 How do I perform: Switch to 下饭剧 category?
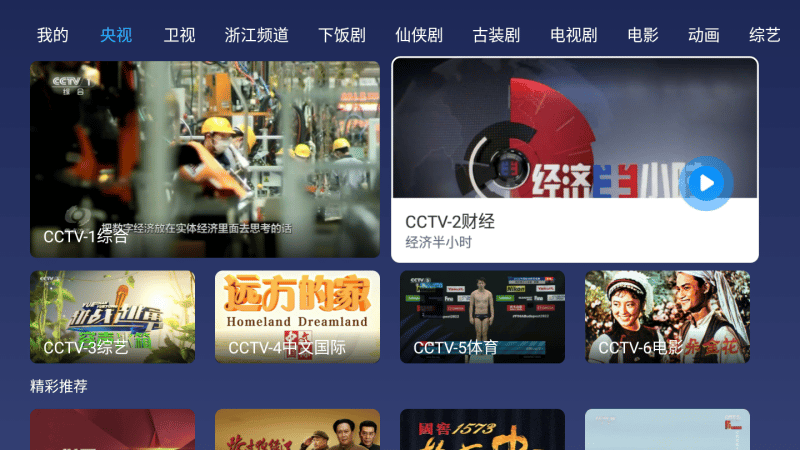coord(342,35)
